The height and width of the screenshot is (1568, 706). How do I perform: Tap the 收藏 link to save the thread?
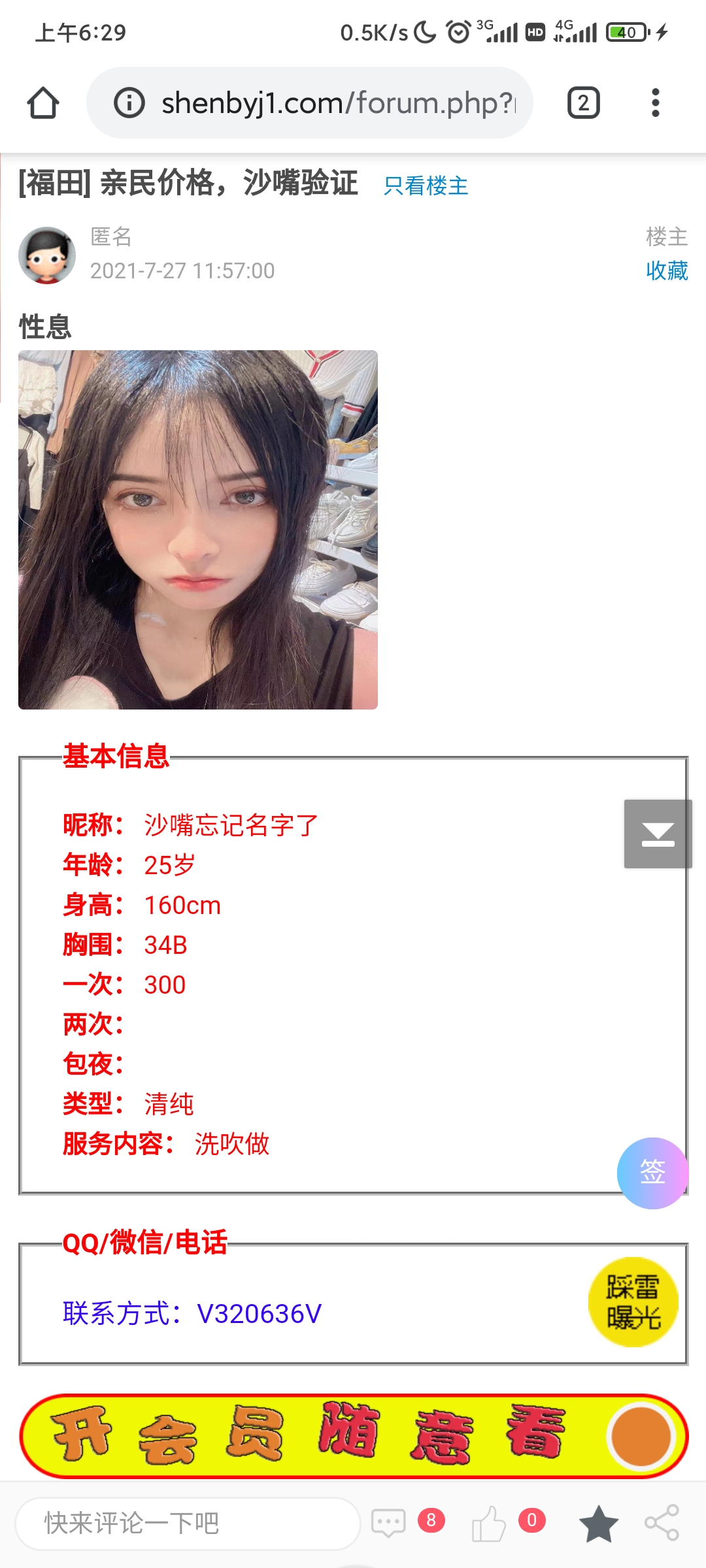[x=666, y=270]
